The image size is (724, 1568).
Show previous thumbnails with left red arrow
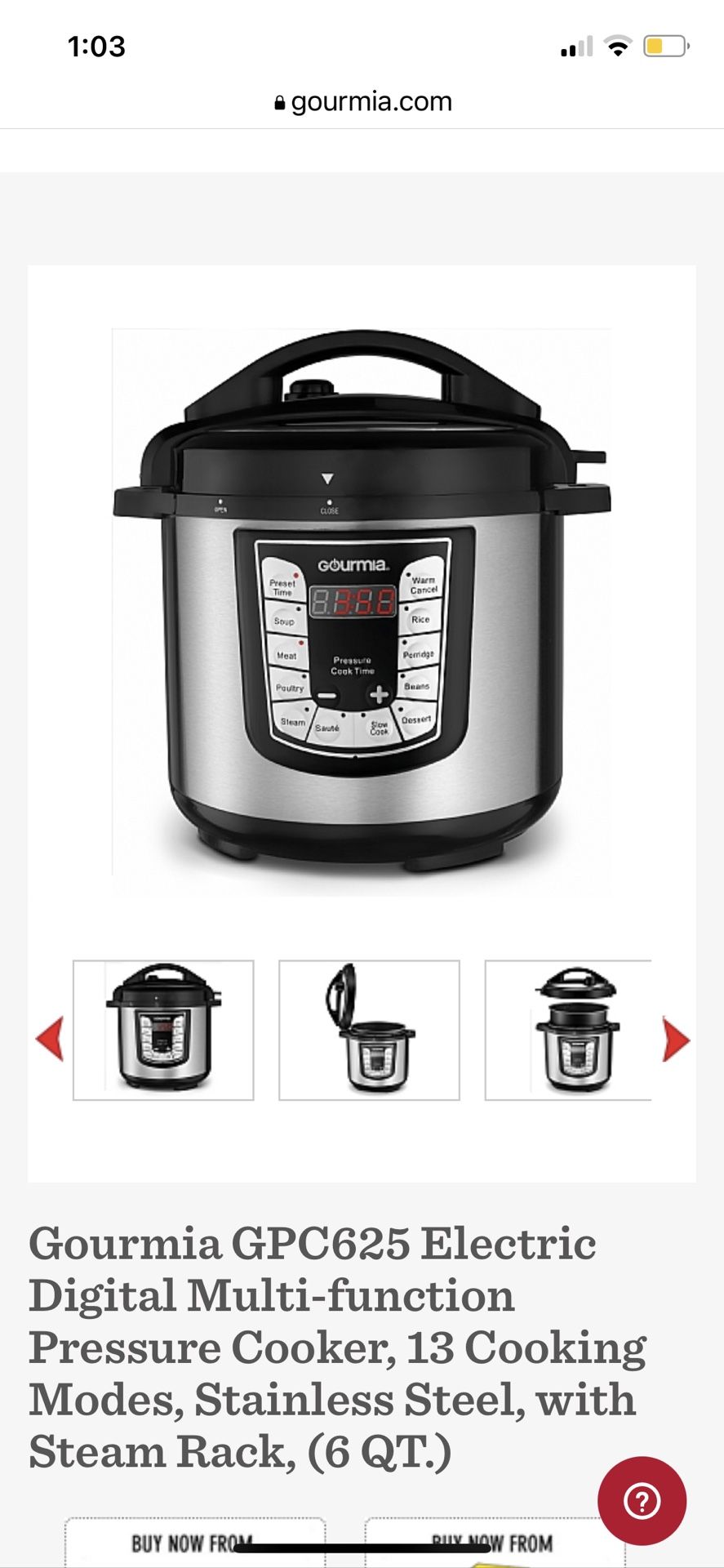(50, 1039)
